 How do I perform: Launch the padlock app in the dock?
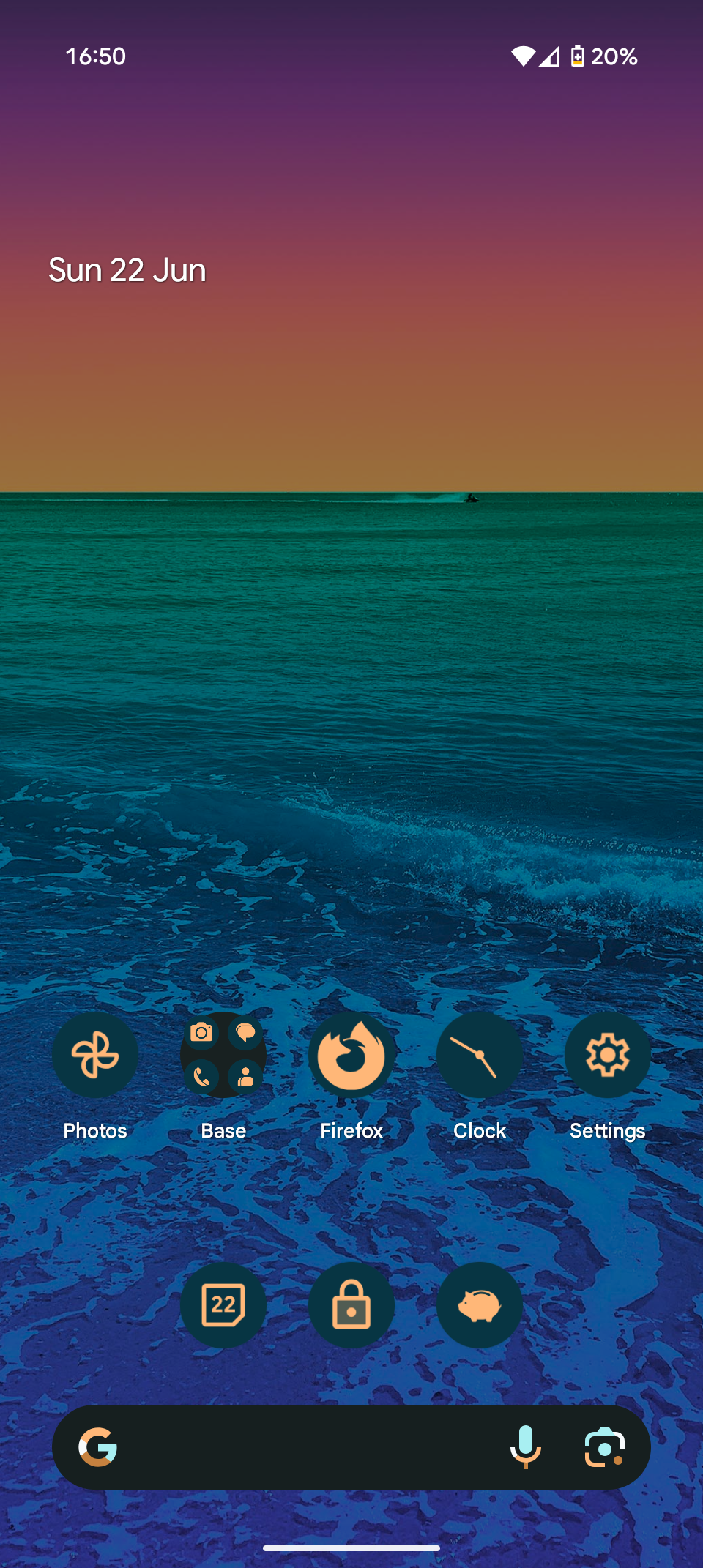(x=351, y=1304)
